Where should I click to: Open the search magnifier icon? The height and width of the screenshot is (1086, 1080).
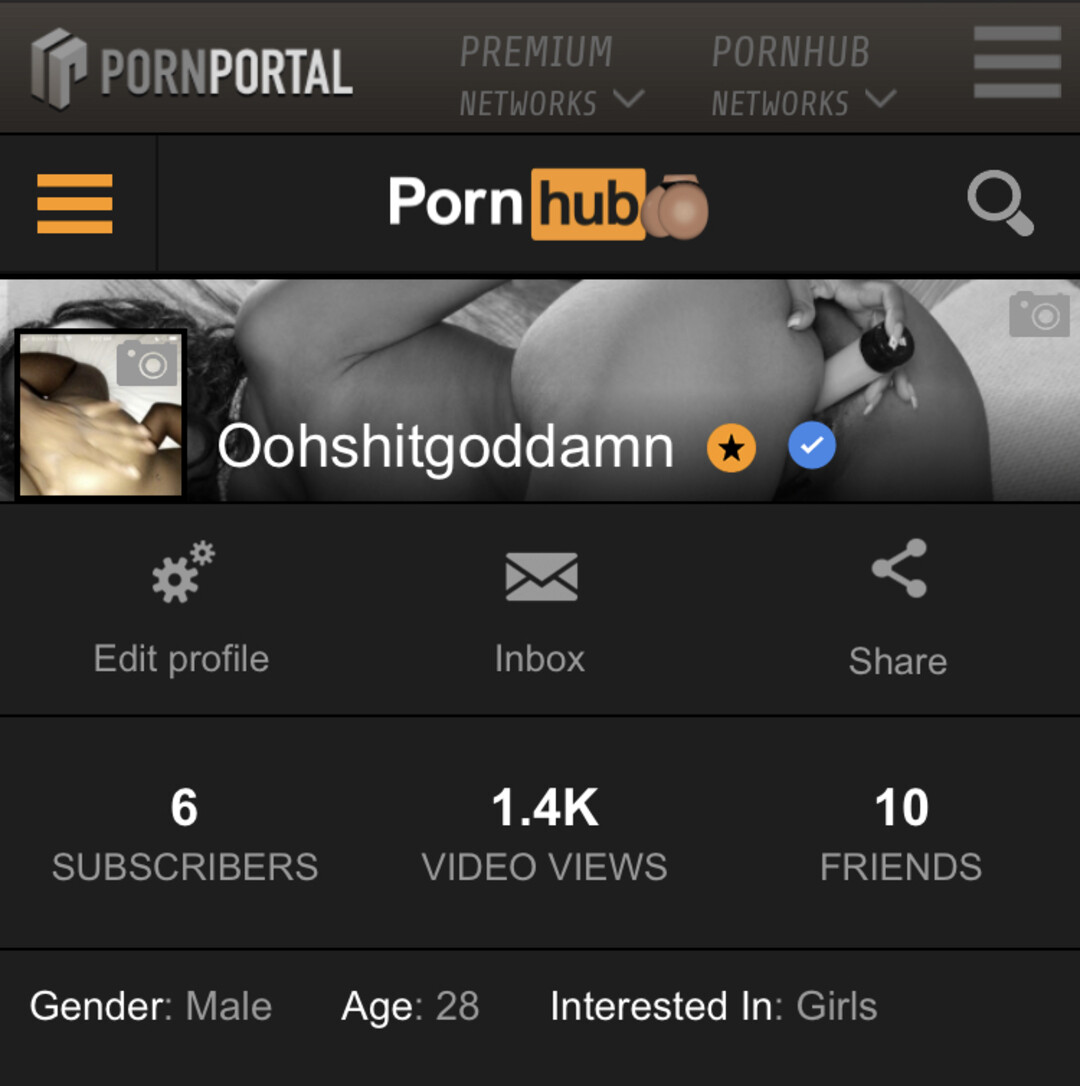(x=999, y=204)
